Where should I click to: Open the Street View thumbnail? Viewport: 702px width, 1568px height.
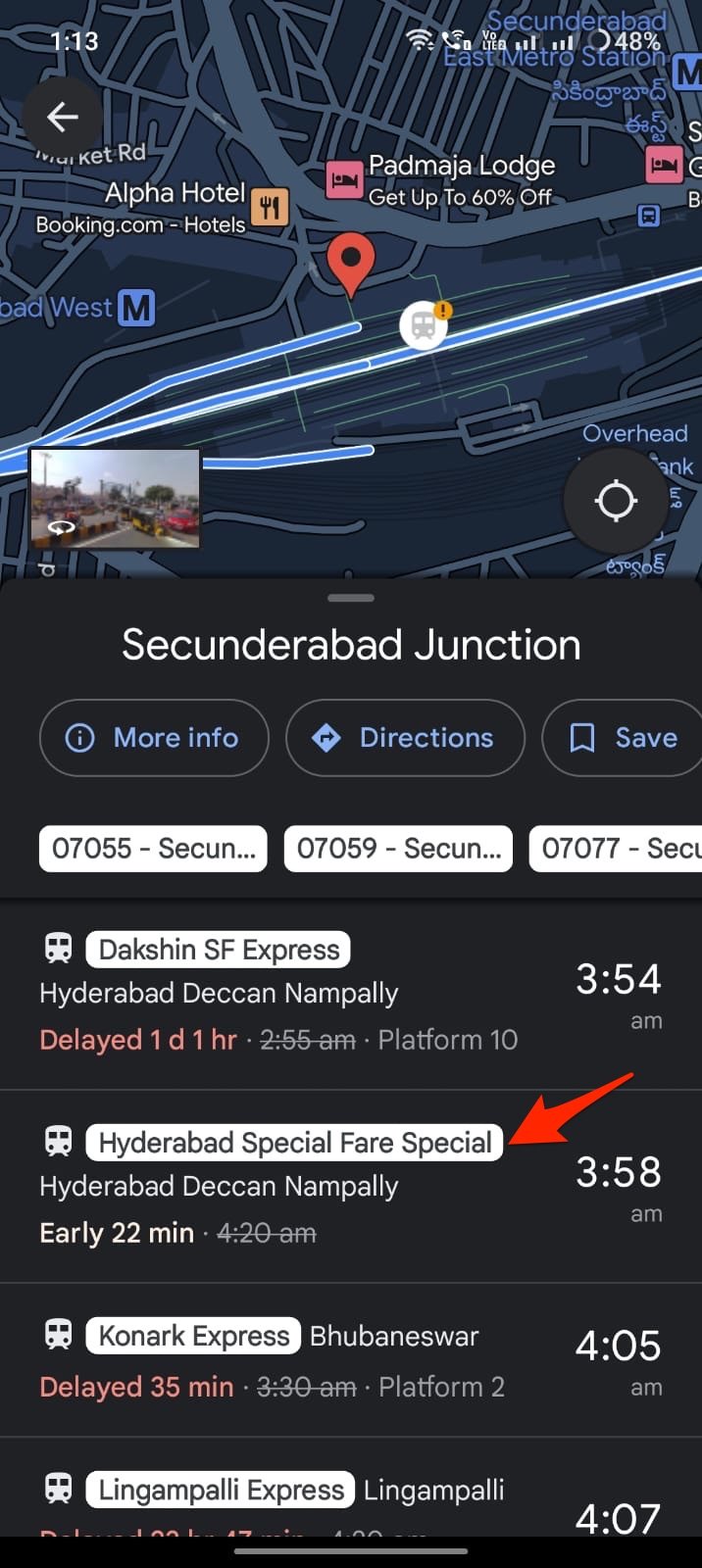pyautogui.click(x=116, y=499)
